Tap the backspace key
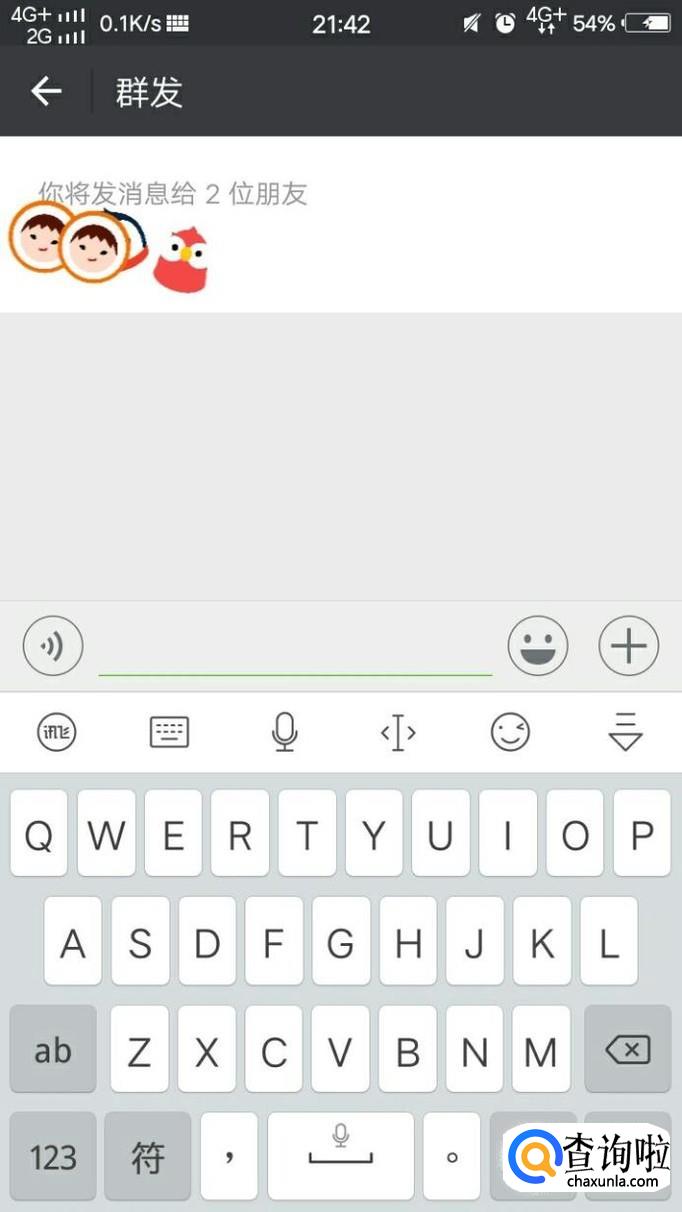 point(627,1050)
